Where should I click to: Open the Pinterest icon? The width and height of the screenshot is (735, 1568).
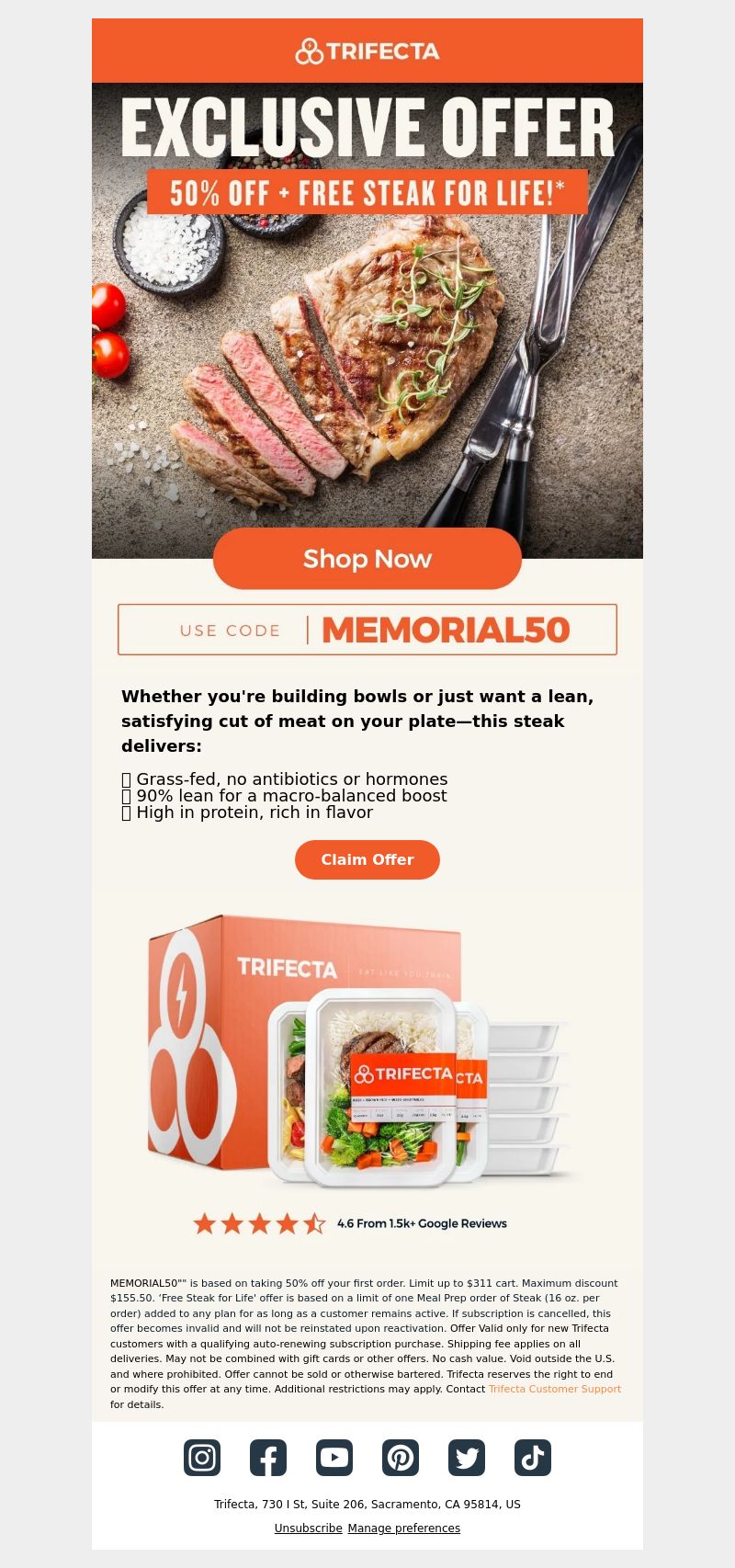(401, 1458)
